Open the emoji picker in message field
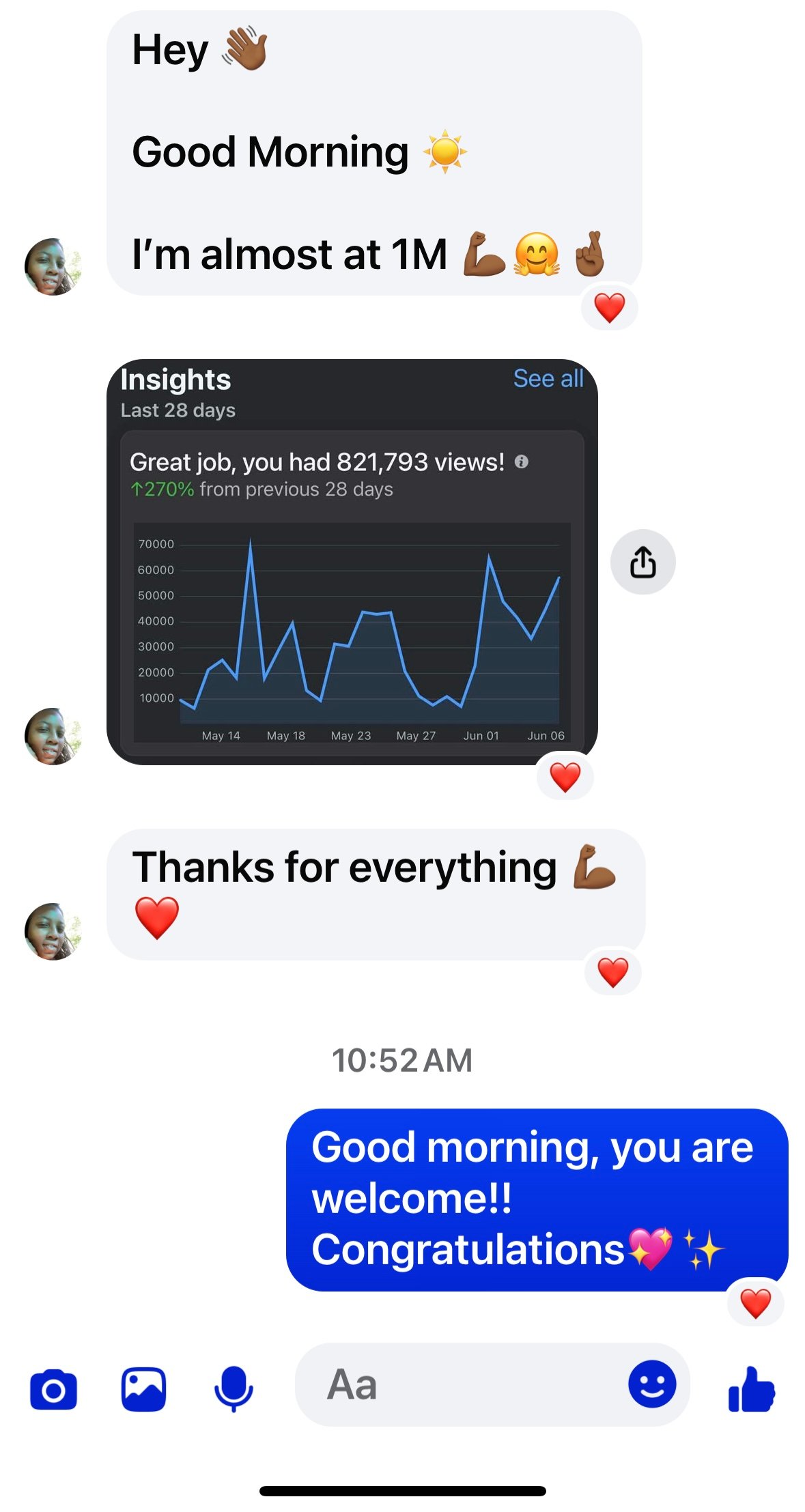Screen dimensions: 805x1512 652,1384
